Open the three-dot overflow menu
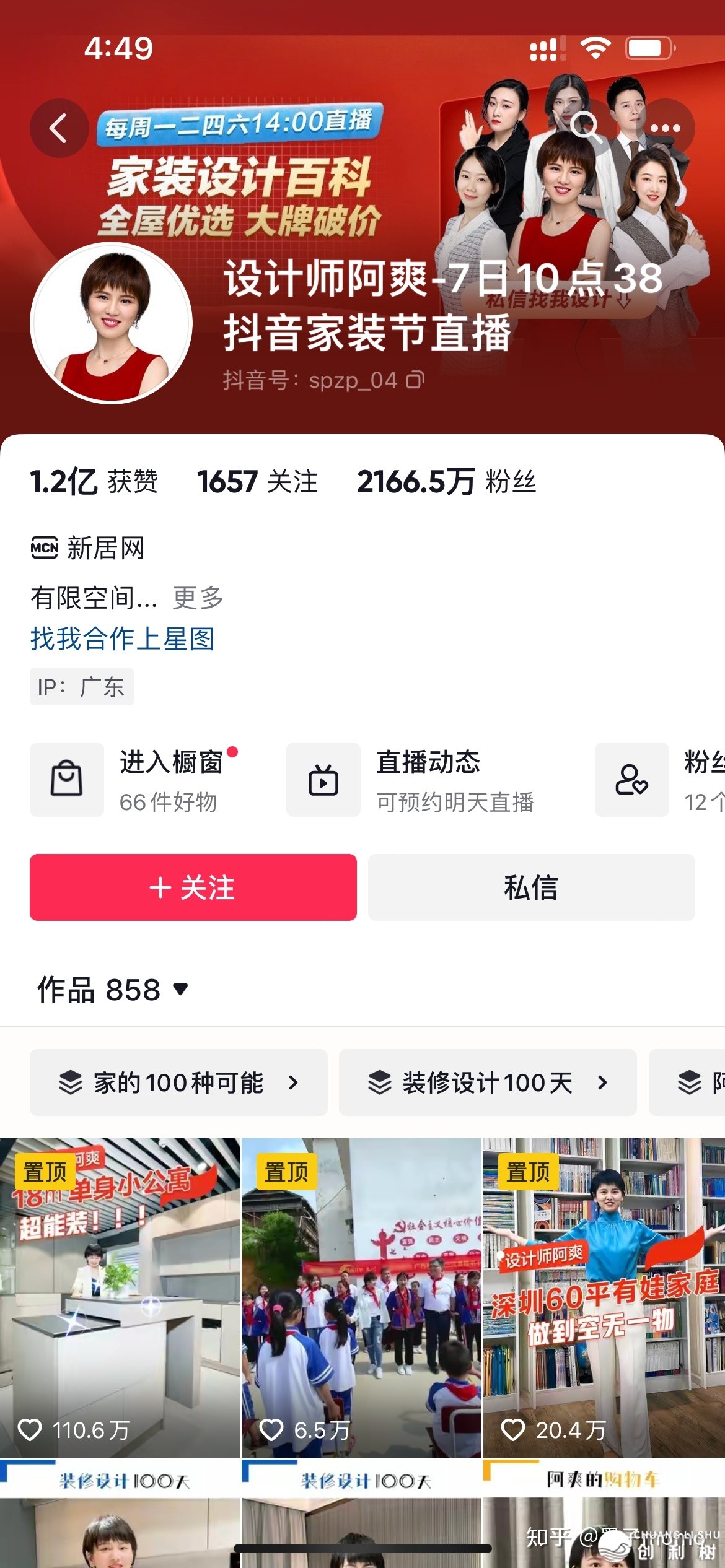The image size is (725, 1568). click(x=665, y=128)
